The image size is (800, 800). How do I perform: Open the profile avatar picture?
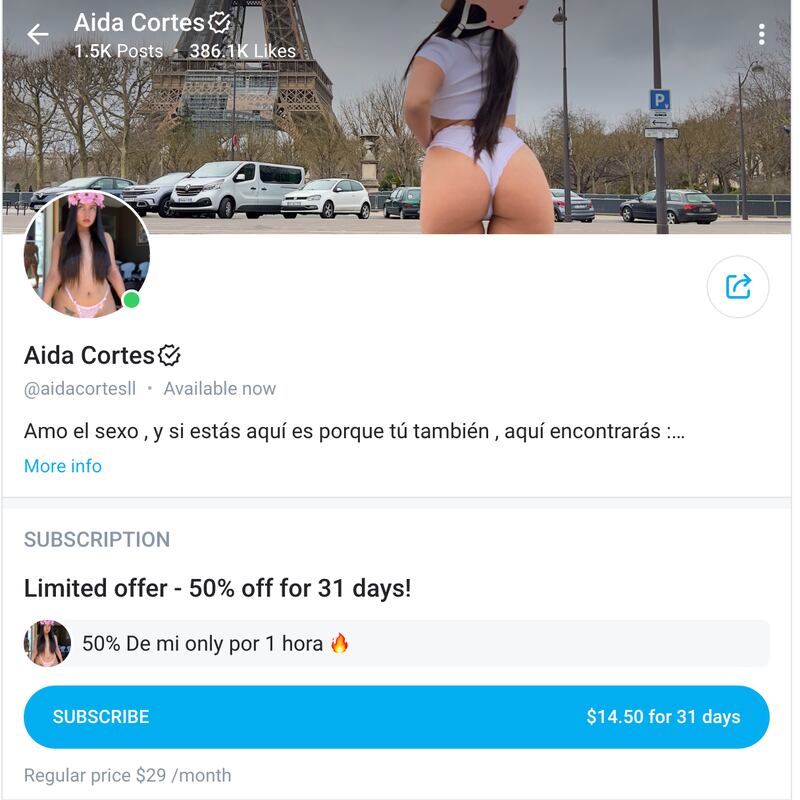click(86, 254)
